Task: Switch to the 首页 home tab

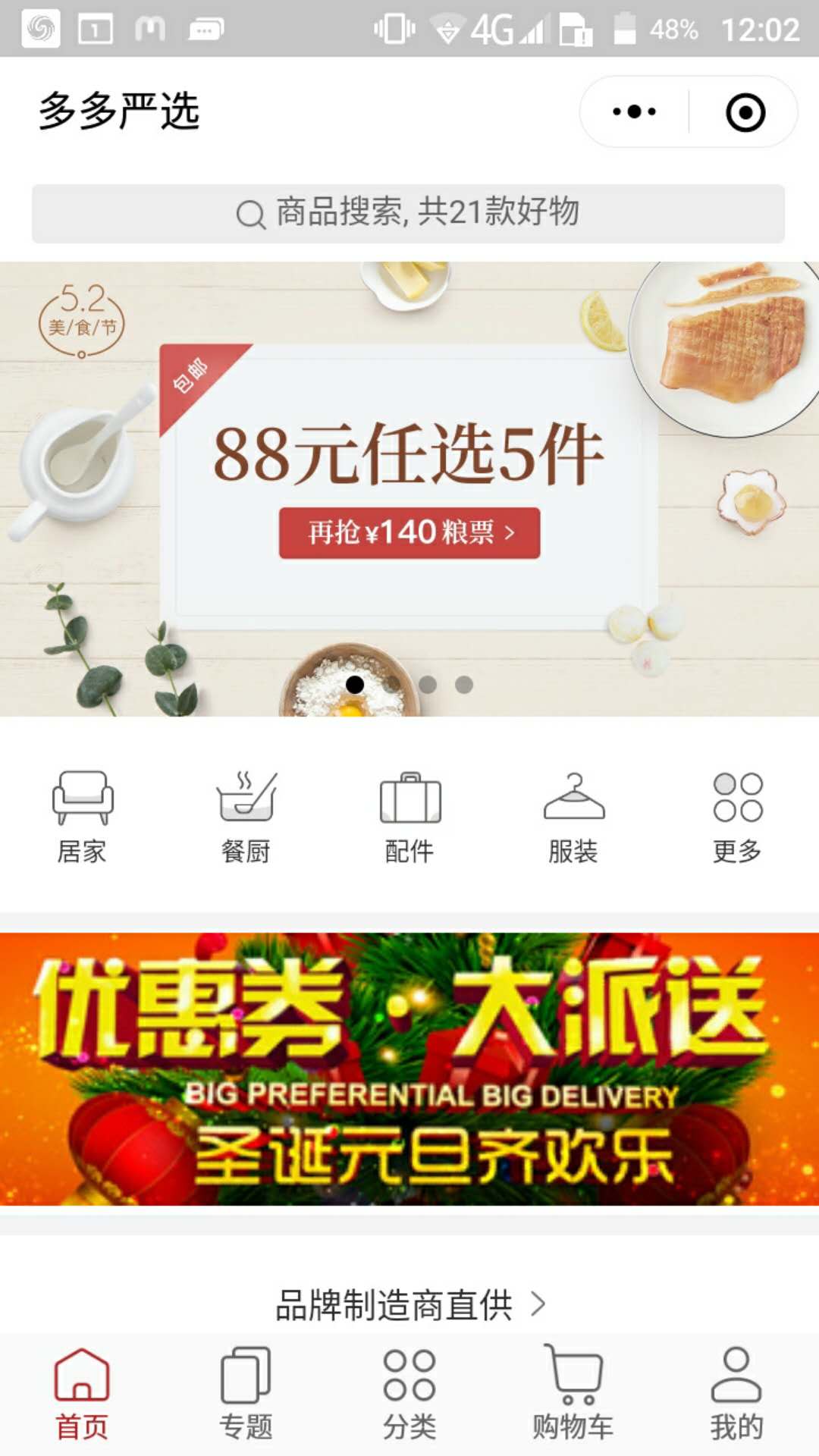Action: [x=81, y=1380]
